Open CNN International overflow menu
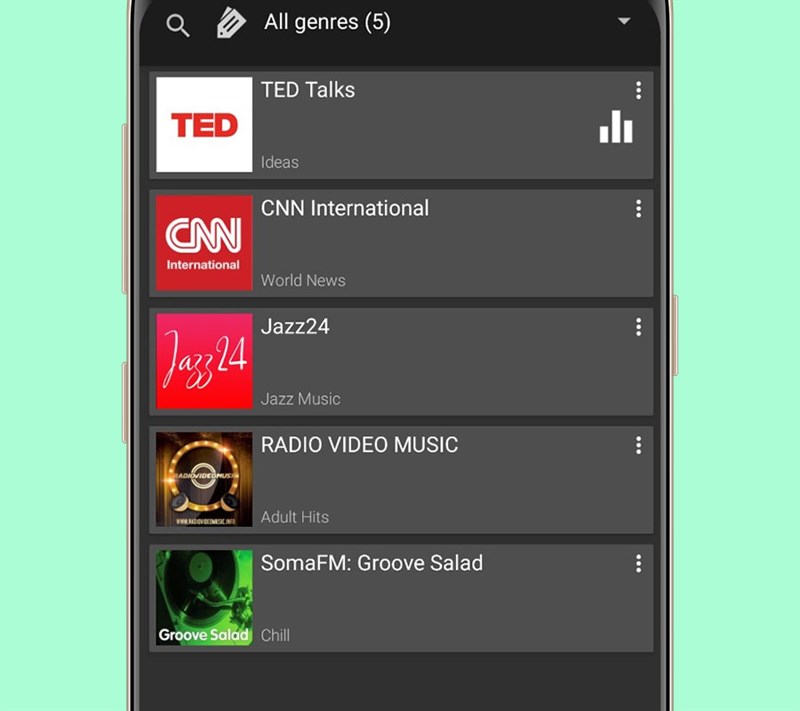 coord(638,209)
